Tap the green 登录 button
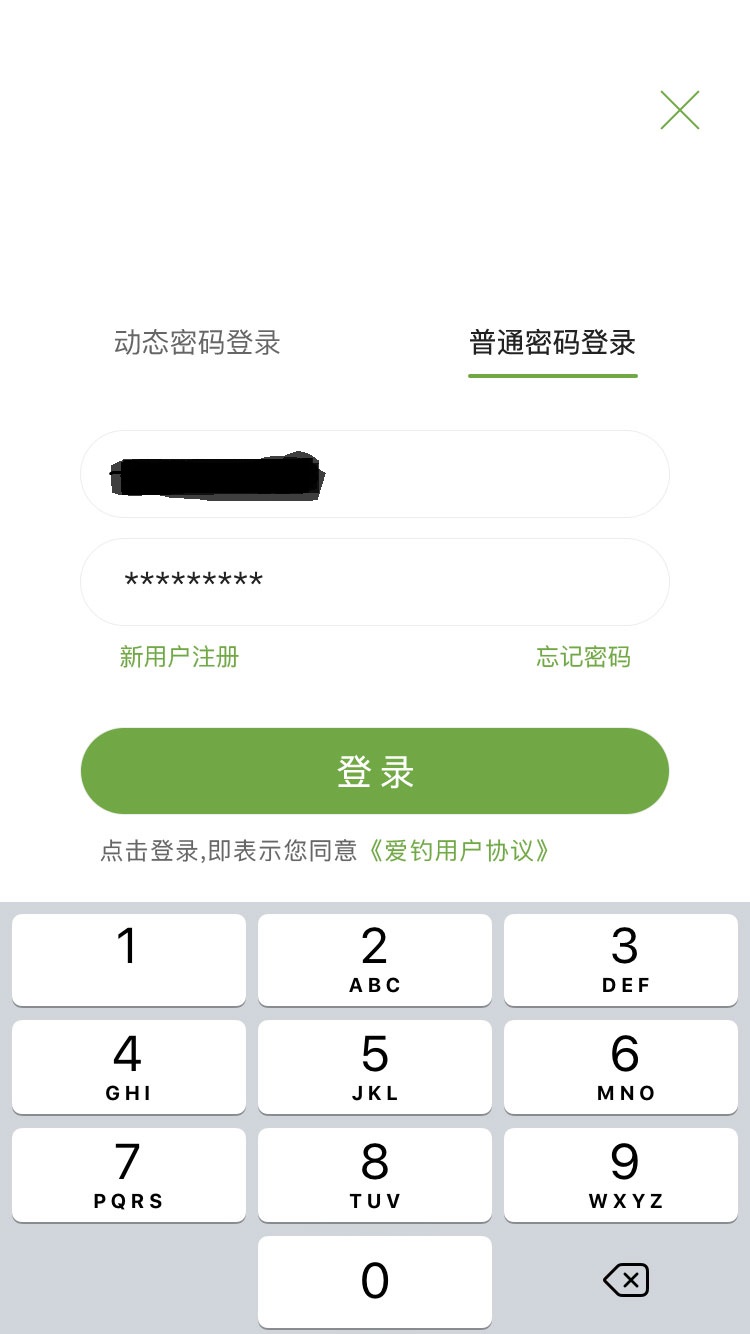The height and width of the screenshot is (1334, 750). tap(375, 771)
